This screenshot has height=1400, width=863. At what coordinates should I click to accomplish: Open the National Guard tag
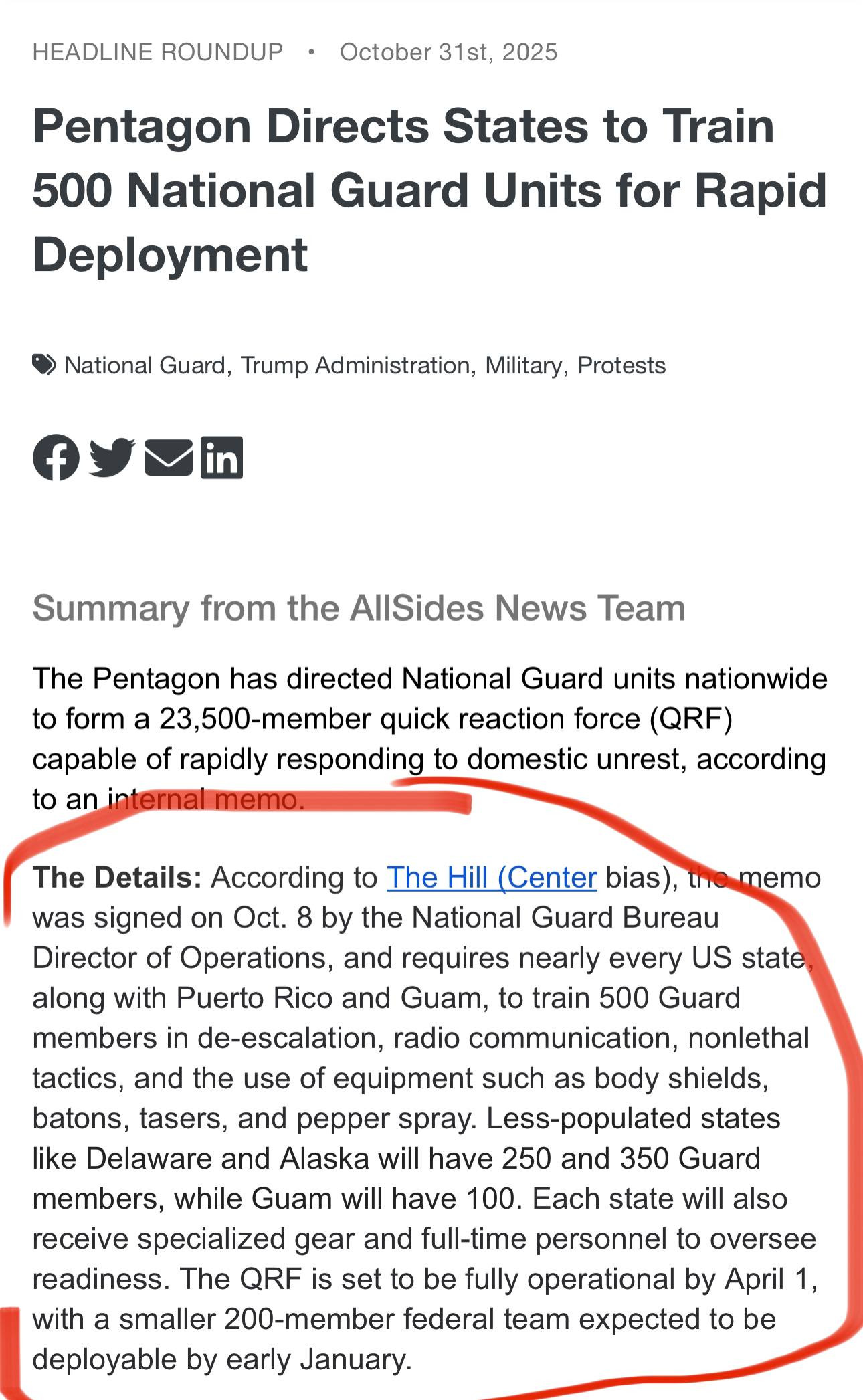point(145,365)
